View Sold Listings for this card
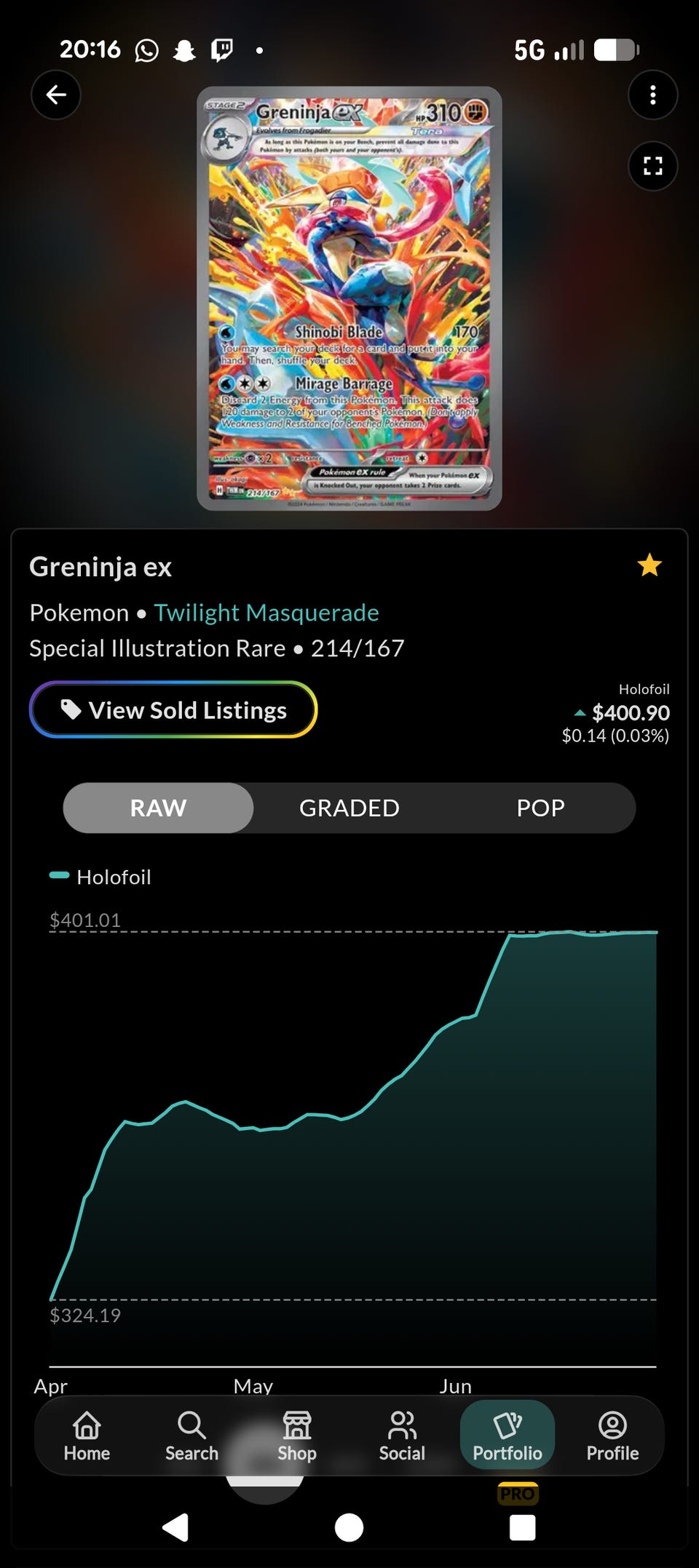The image size is (699, 1568). [173, 709]
